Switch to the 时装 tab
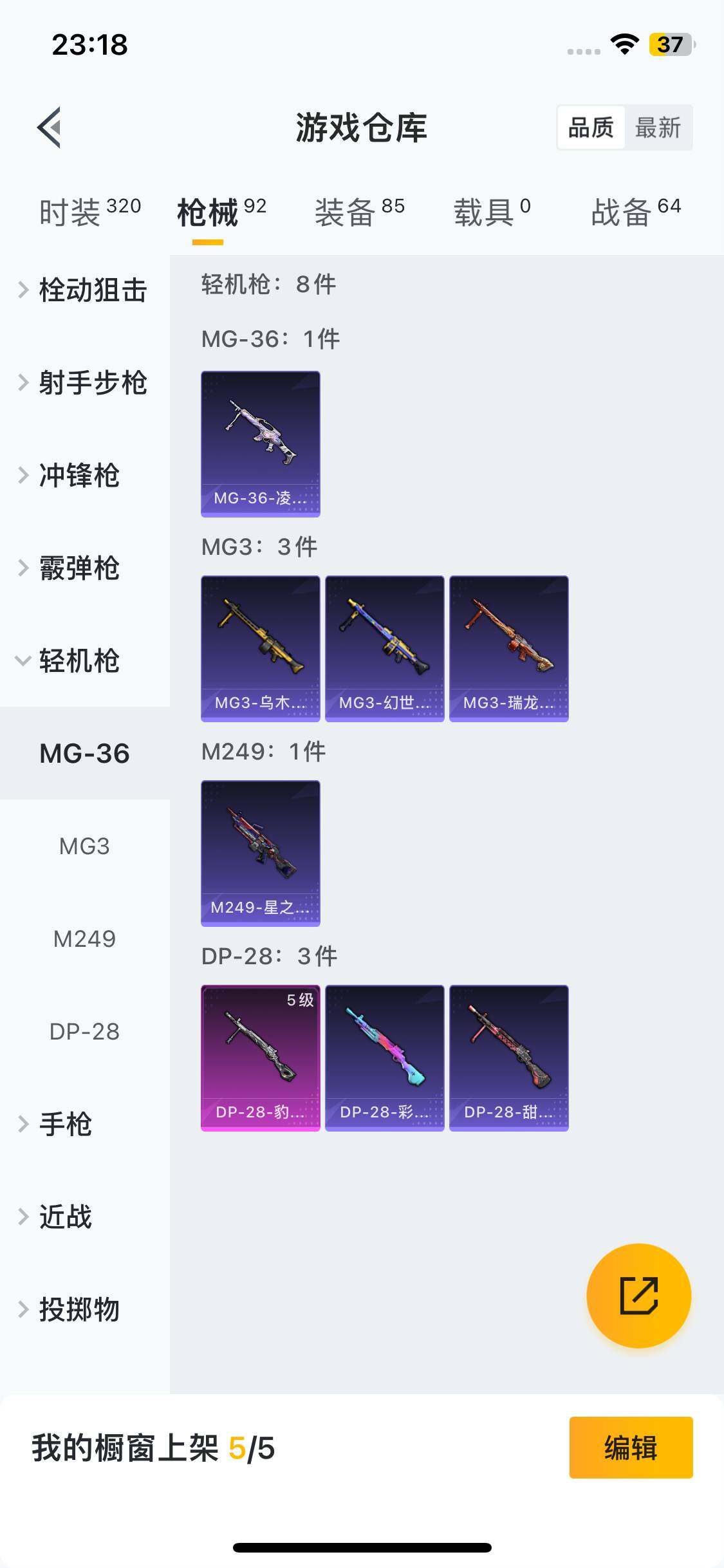This screenshot has height=1568, width=724. point(89,212)
